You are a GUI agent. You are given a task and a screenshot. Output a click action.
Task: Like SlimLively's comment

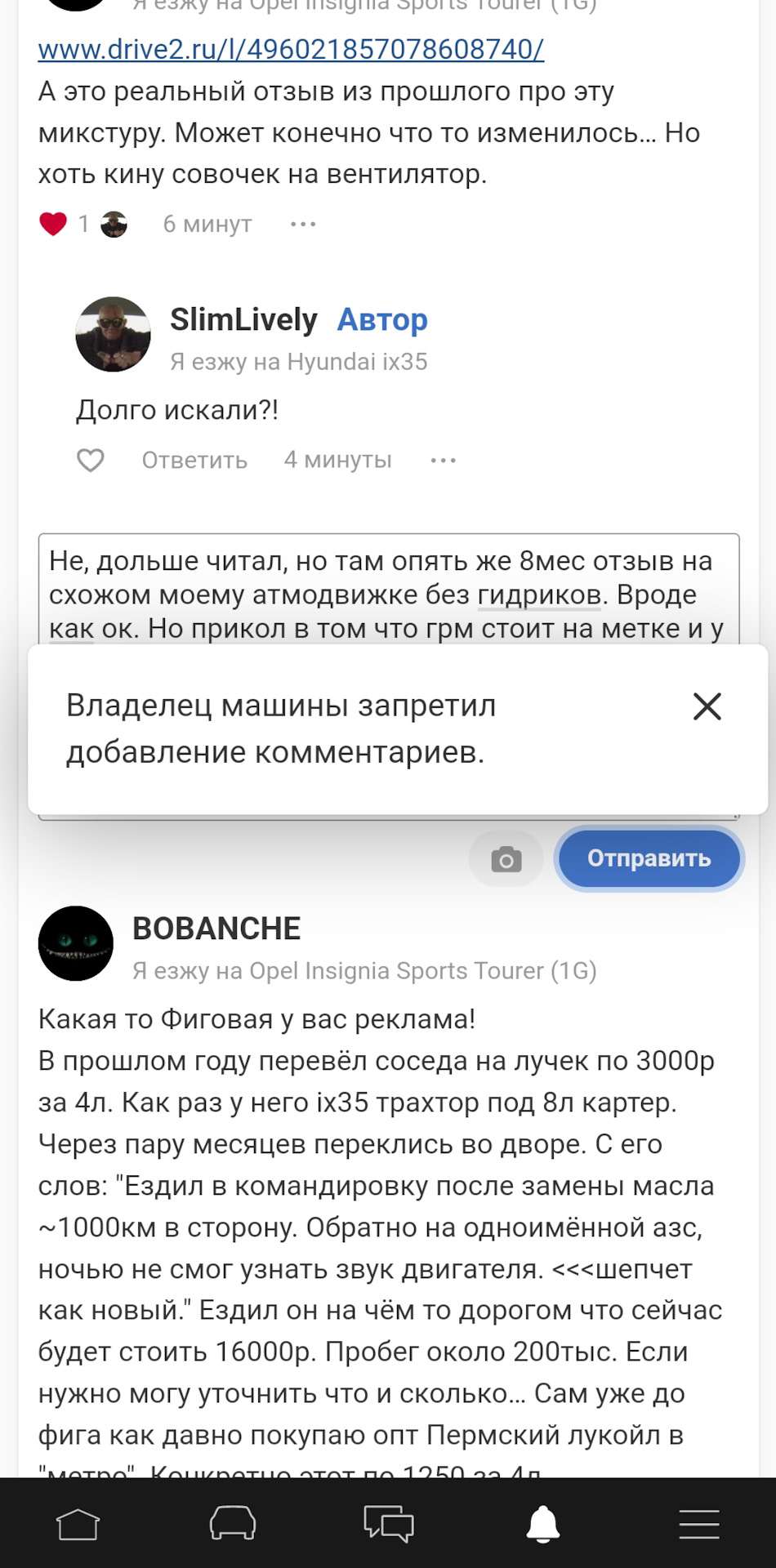click(x=91, y=461)
